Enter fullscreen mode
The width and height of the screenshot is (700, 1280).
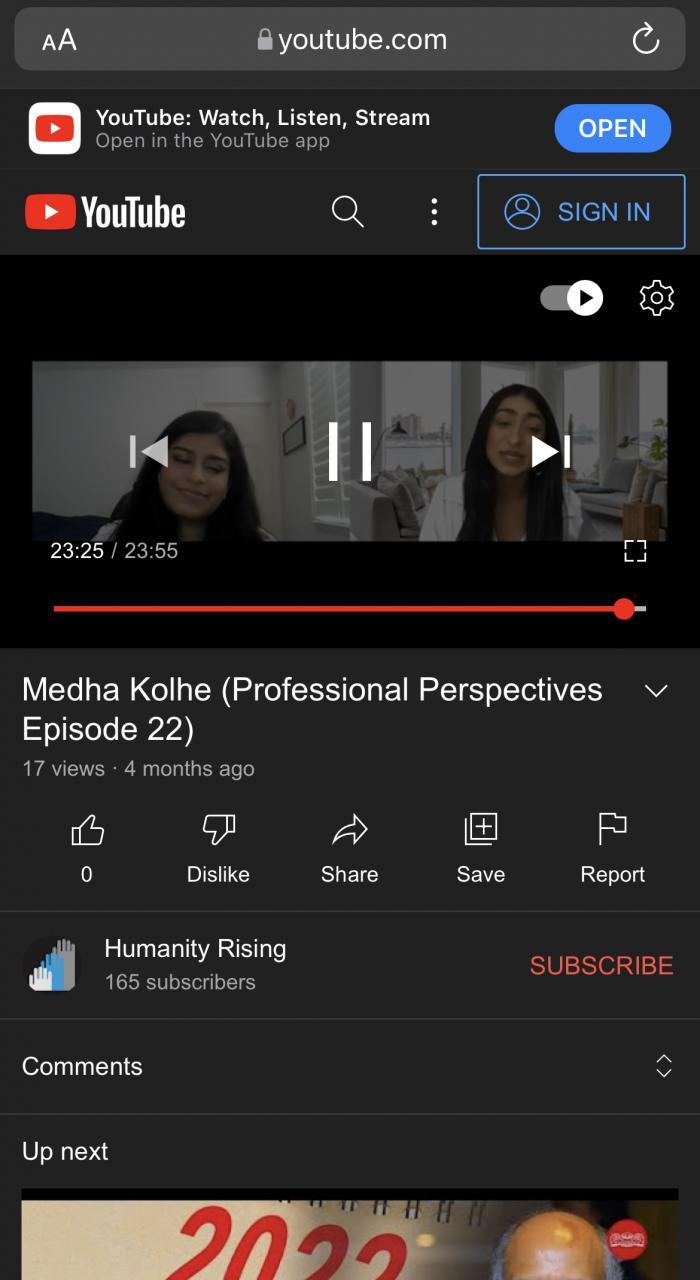(635, 551)
